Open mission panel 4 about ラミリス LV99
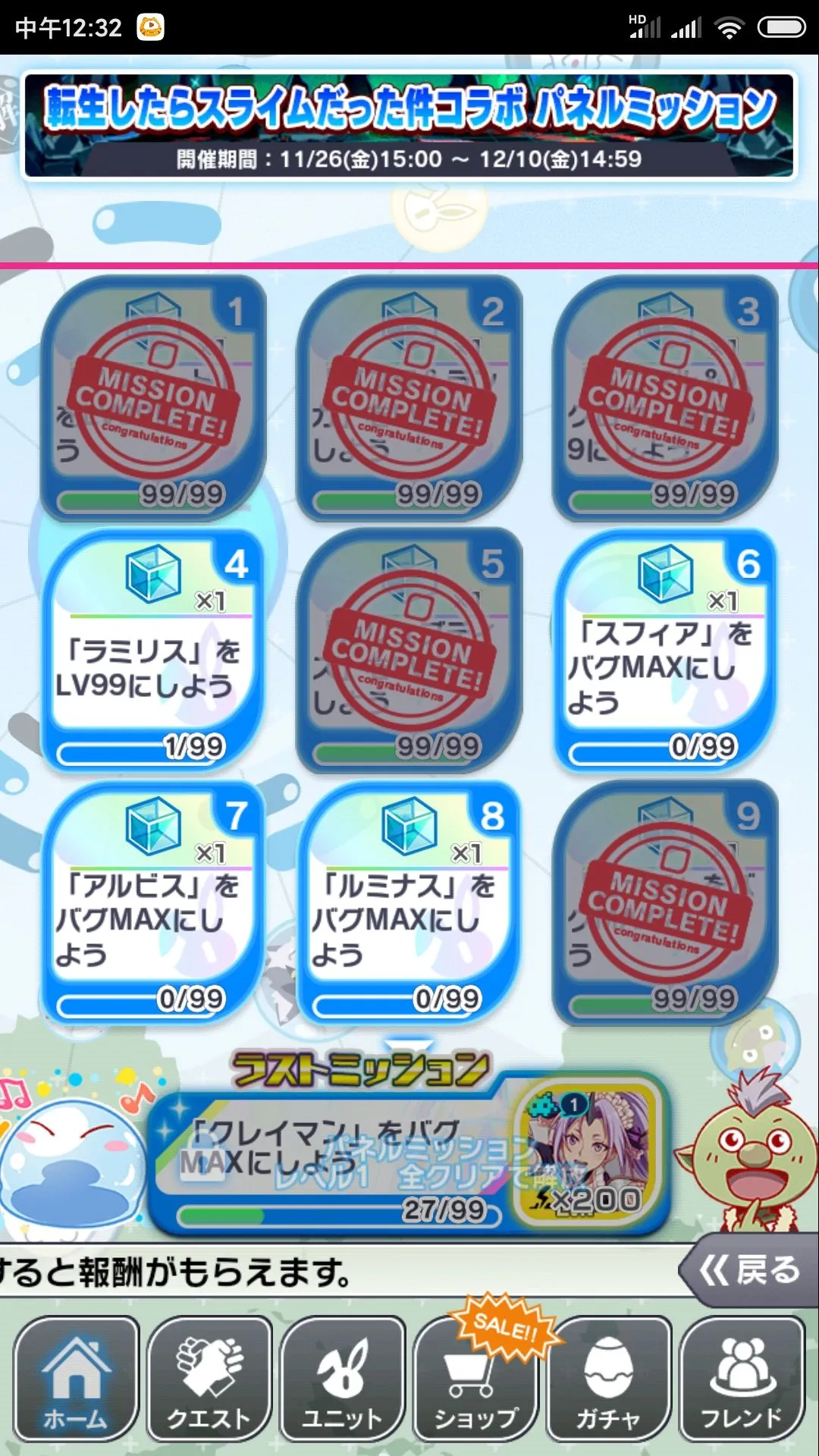The height and width of the screenshot is (1456, 819). pyautogui.click(x=153, y=651)
